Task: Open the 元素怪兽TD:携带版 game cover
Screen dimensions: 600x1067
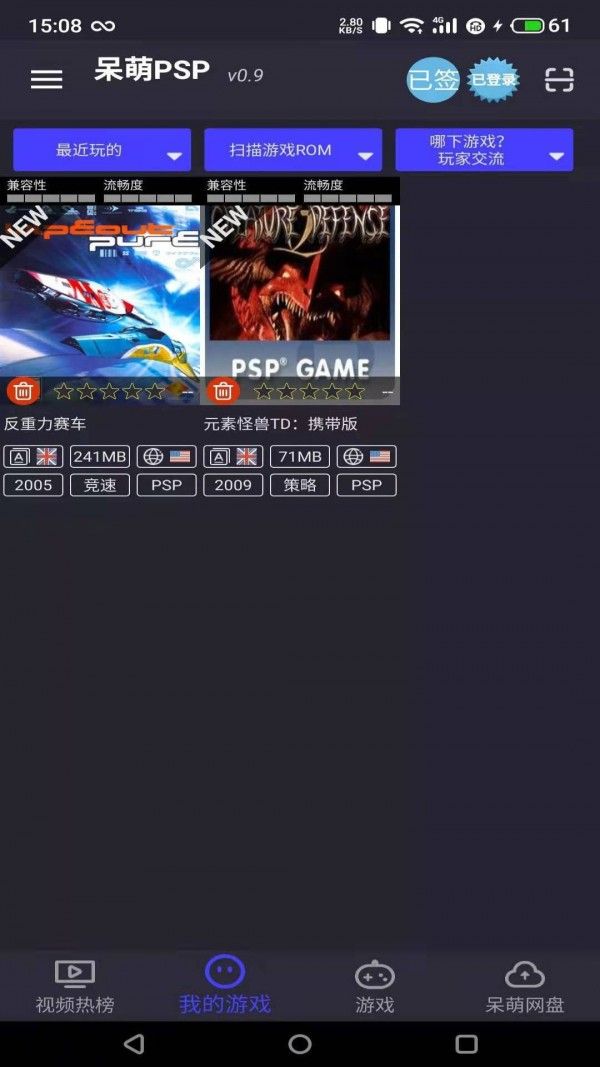Action: click(300, 290)
